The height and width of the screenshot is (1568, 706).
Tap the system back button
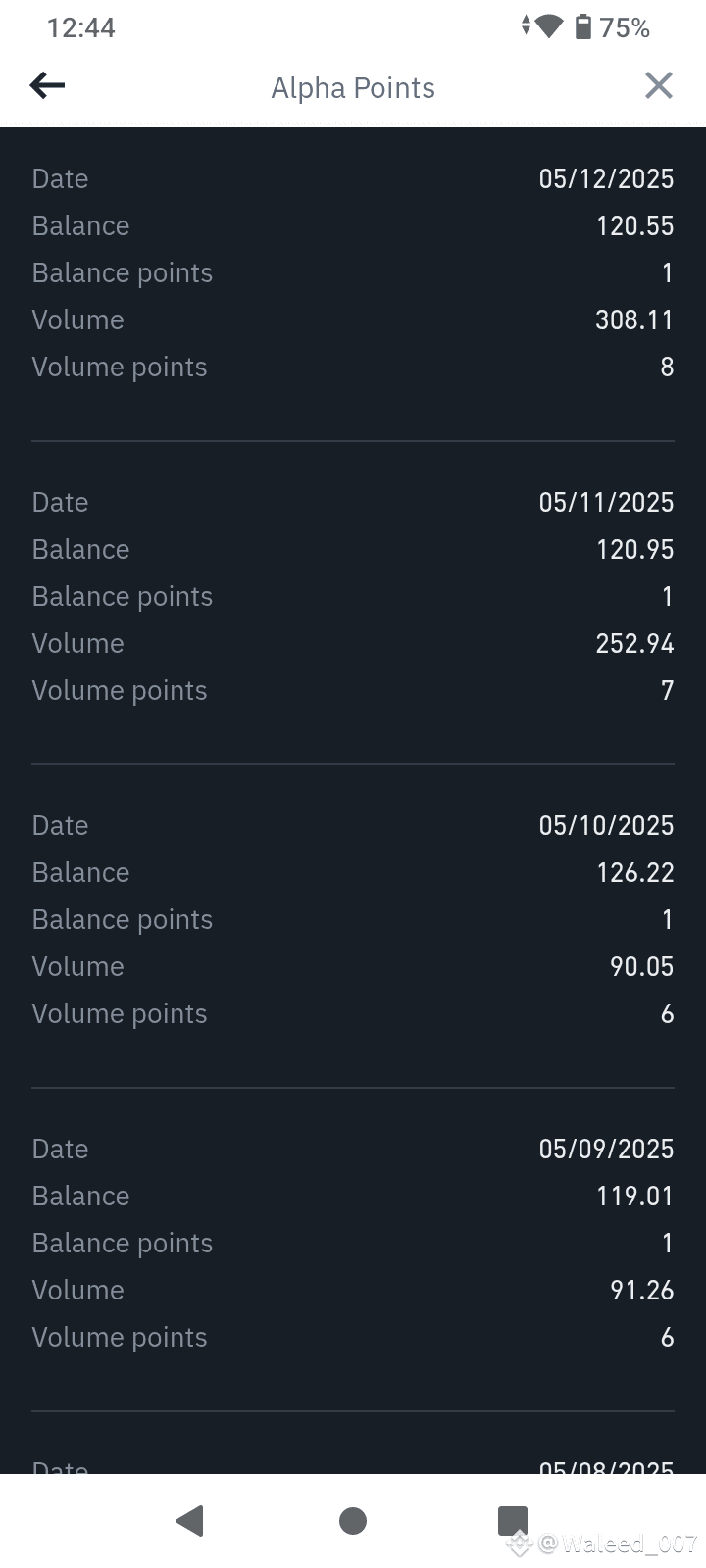[189, 1520]
